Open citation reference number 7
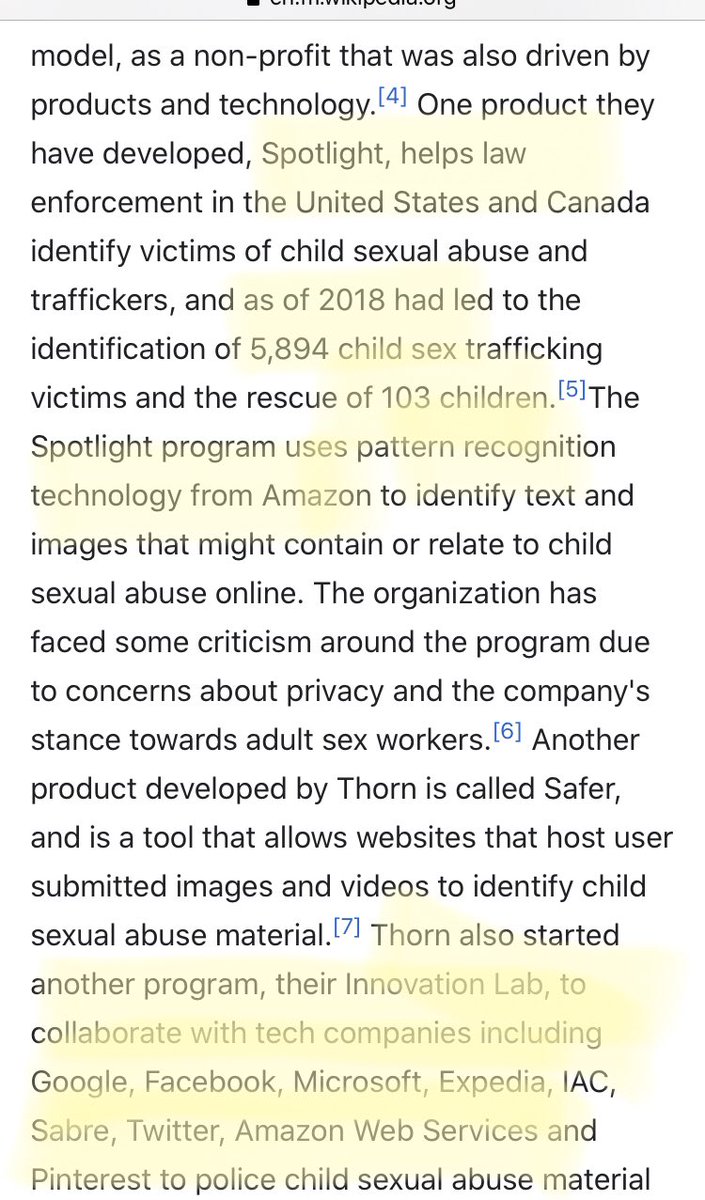This screenshot has width=705, height=1200. click(x=345, y=928)
